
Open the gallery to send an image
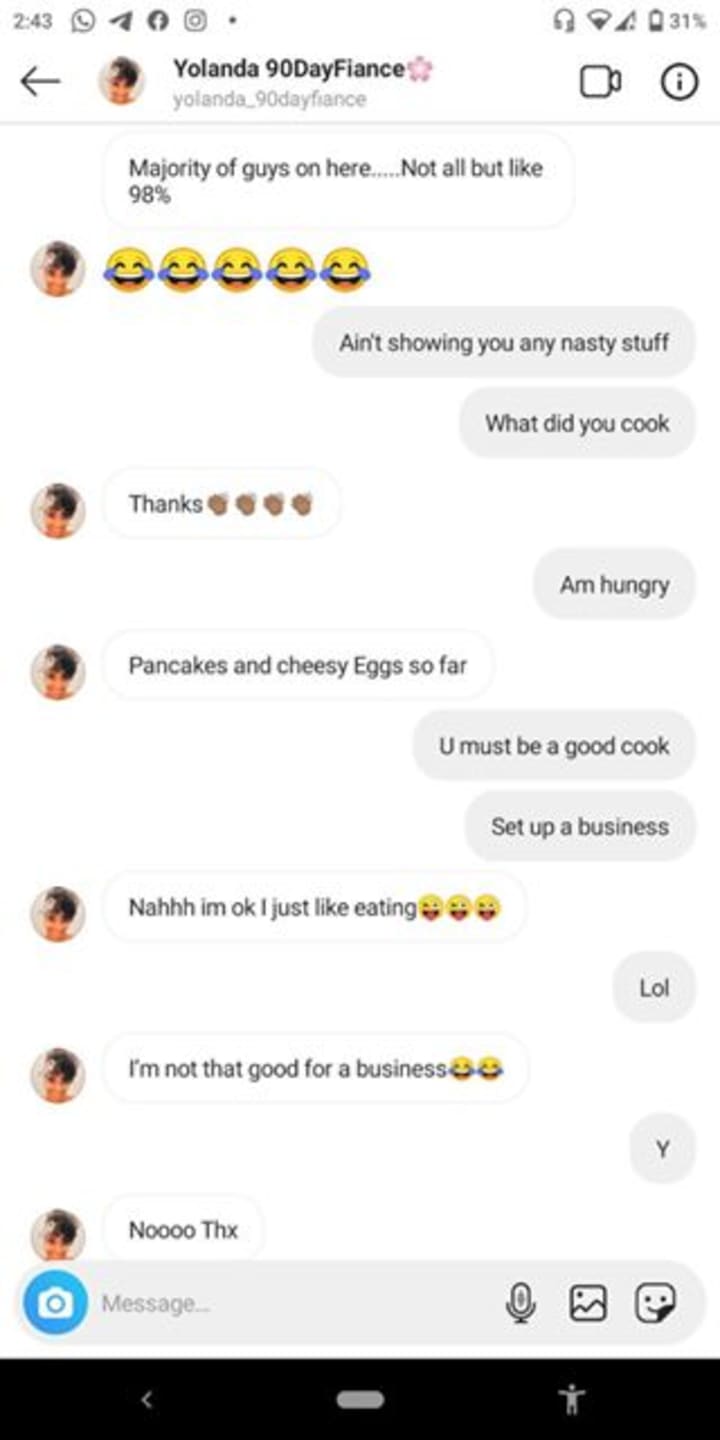click(x=588, y=1303)
